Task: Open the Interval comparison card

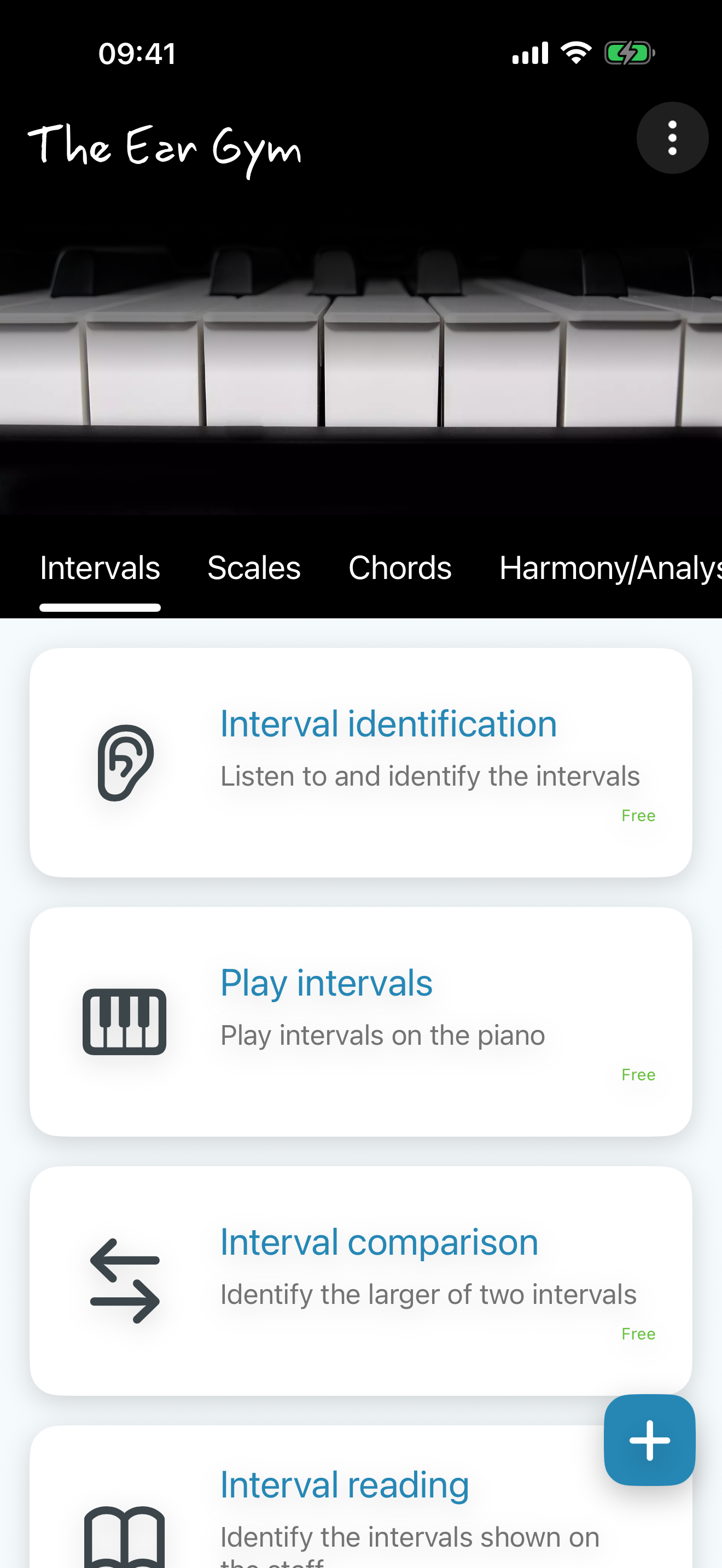Action: (361, 1280)
